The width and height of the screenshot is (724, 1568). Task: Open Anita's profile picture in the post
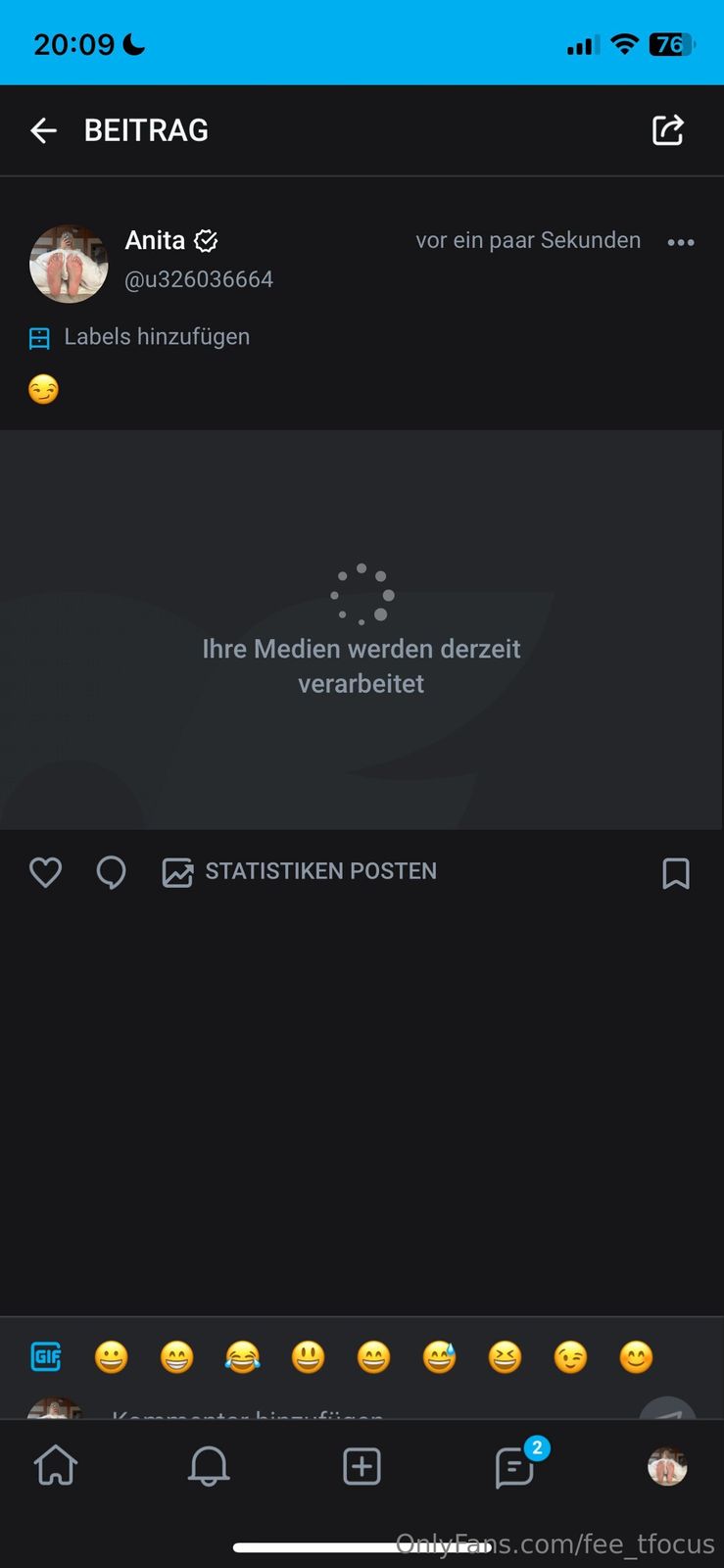pyautogui.click(x=69, y=264)
